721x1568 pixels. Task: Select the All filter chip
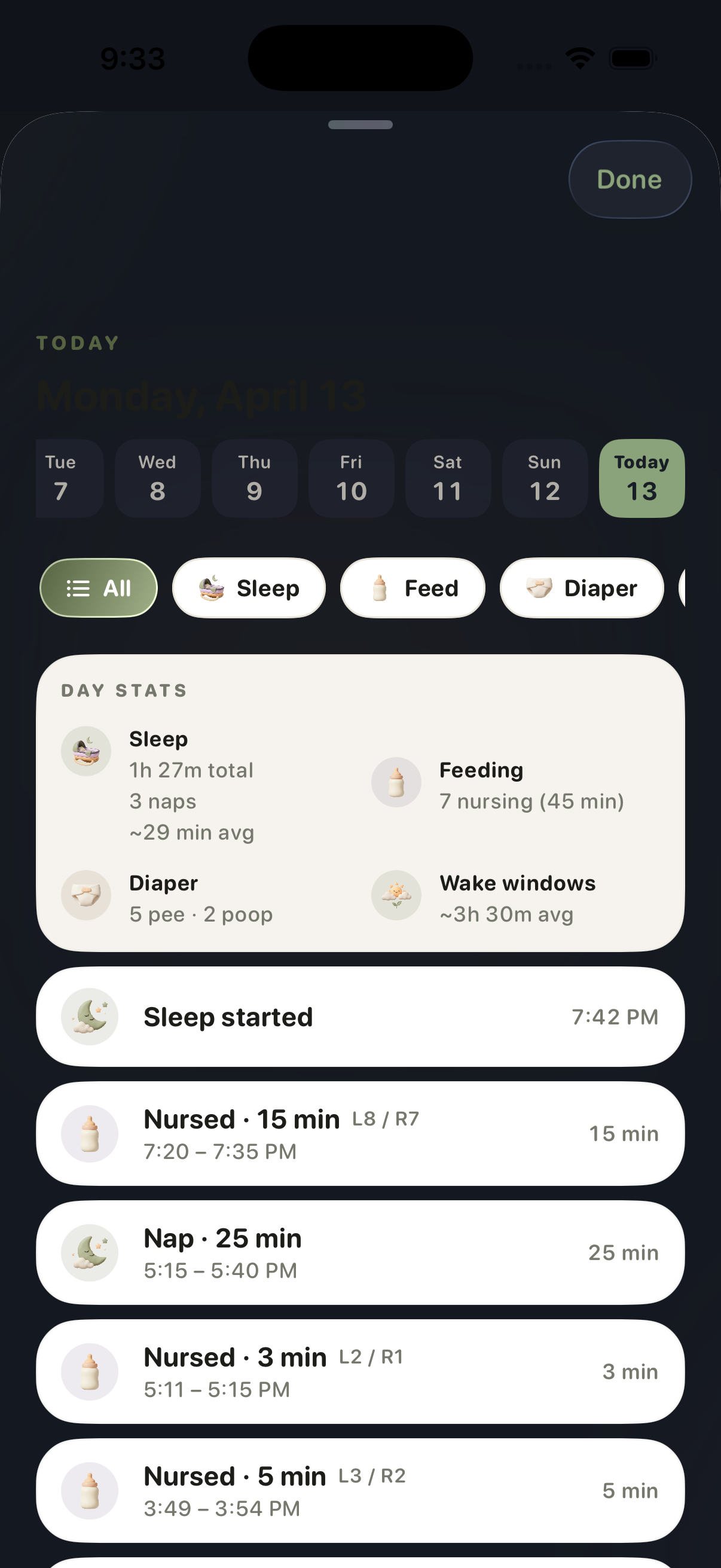pyautogui.click(x=98, y=588)
